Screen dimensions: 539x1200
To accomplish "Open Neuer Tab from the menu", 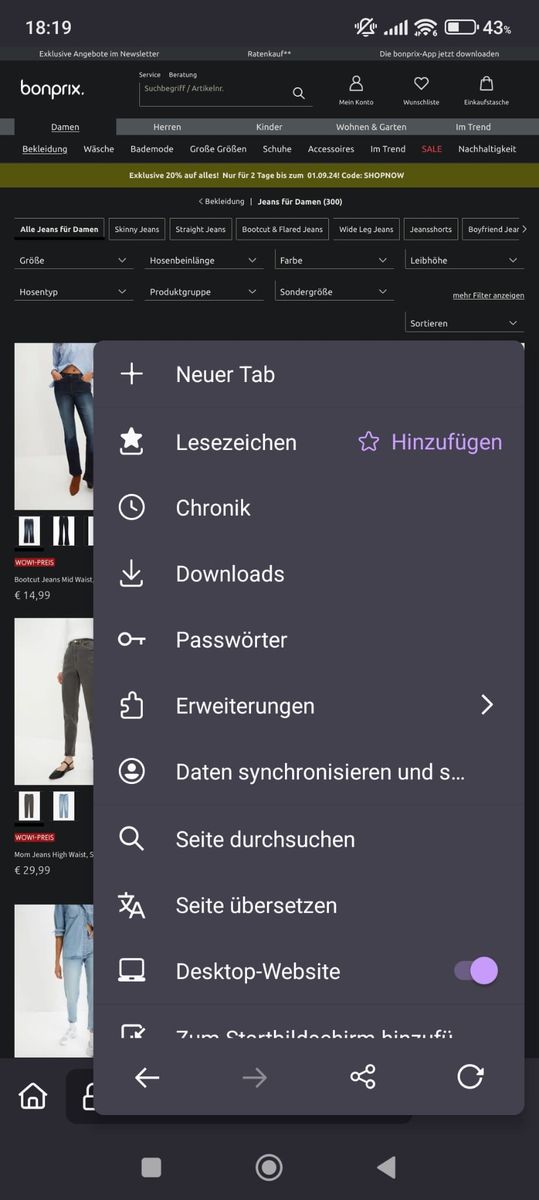I will pos(308,375).
